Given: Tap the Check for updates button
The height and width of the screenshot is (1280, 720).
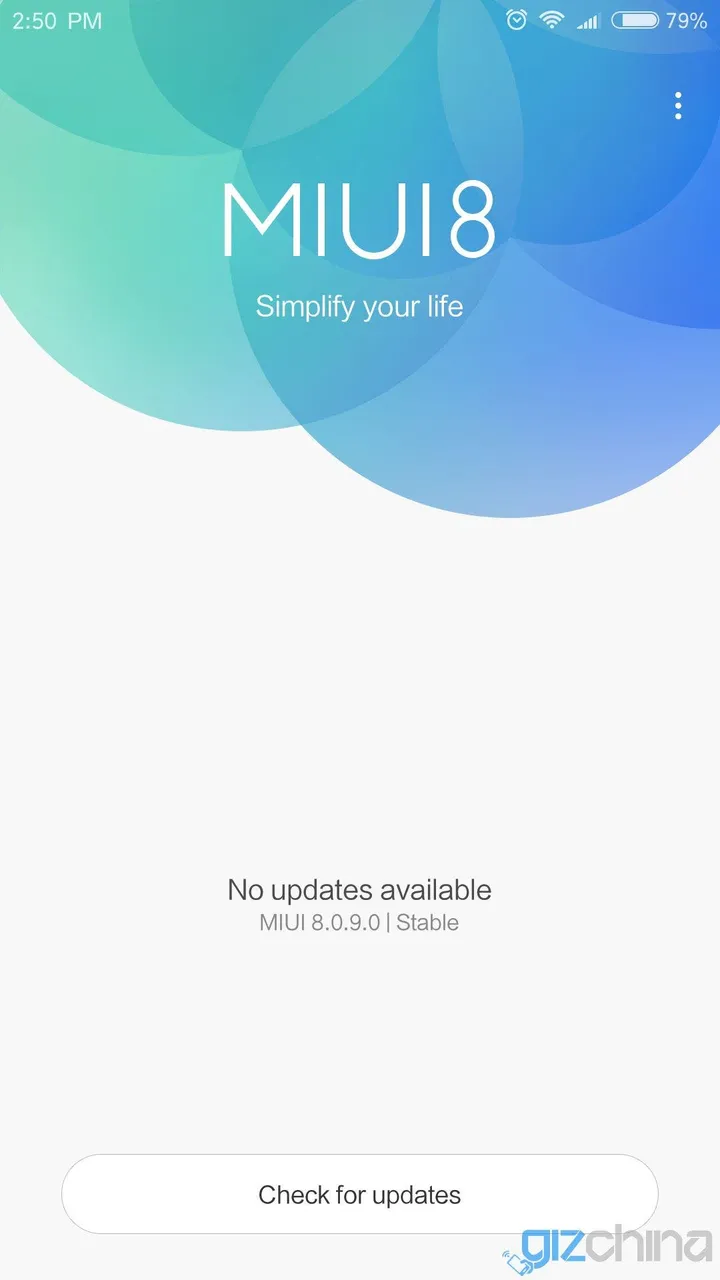Looking at the screenshot, I should (359, 1194).
